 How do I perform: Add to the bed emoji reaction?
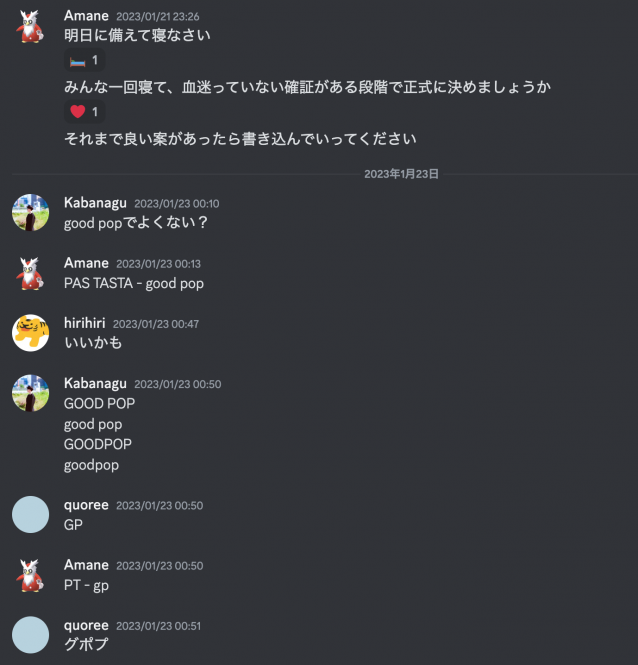(x=84, y=61)
